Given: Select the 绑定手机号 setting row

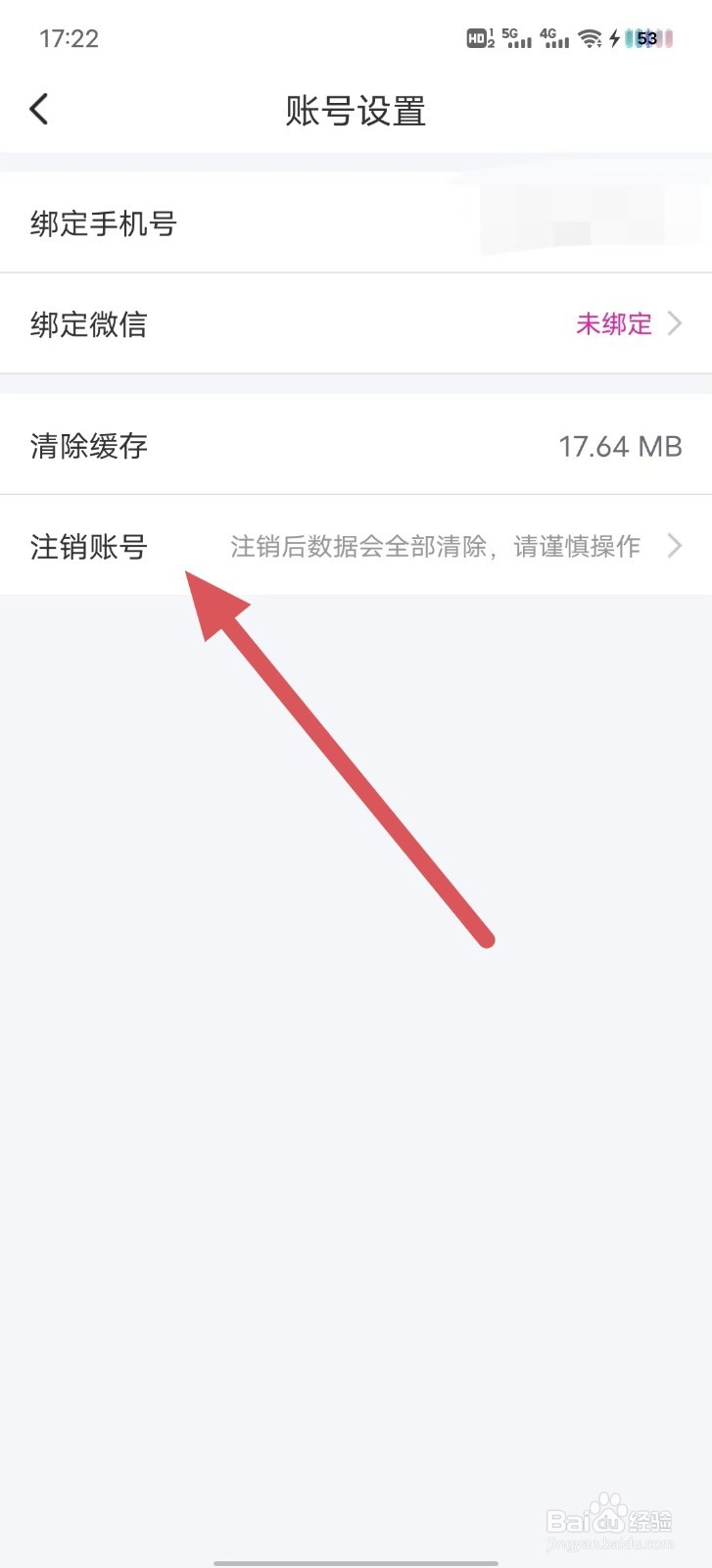Looking at the screenshot, I should [x=103, y=224].
